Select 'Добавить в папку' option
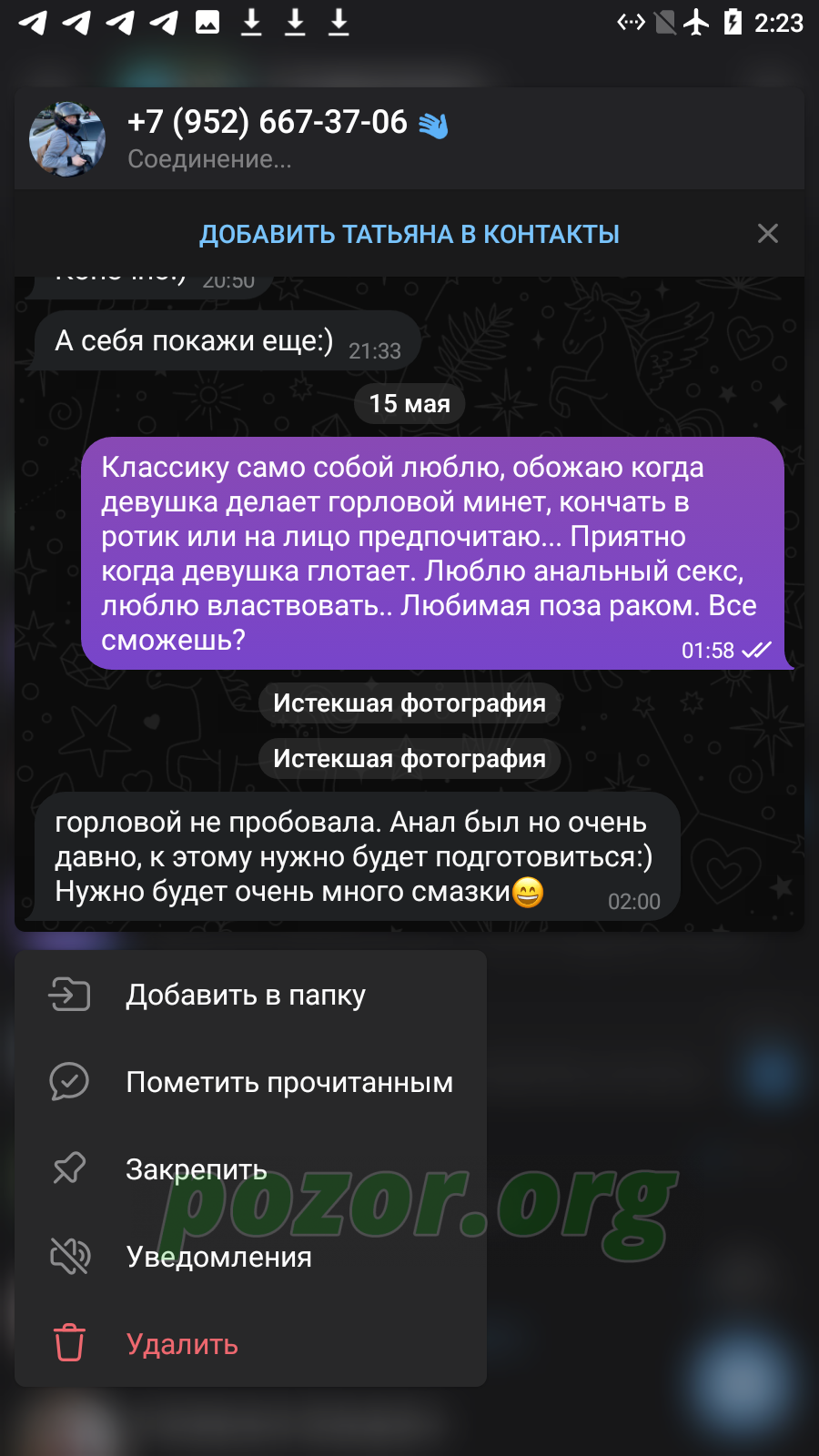This screenshot has height=1456, width=819. (250, 995)
